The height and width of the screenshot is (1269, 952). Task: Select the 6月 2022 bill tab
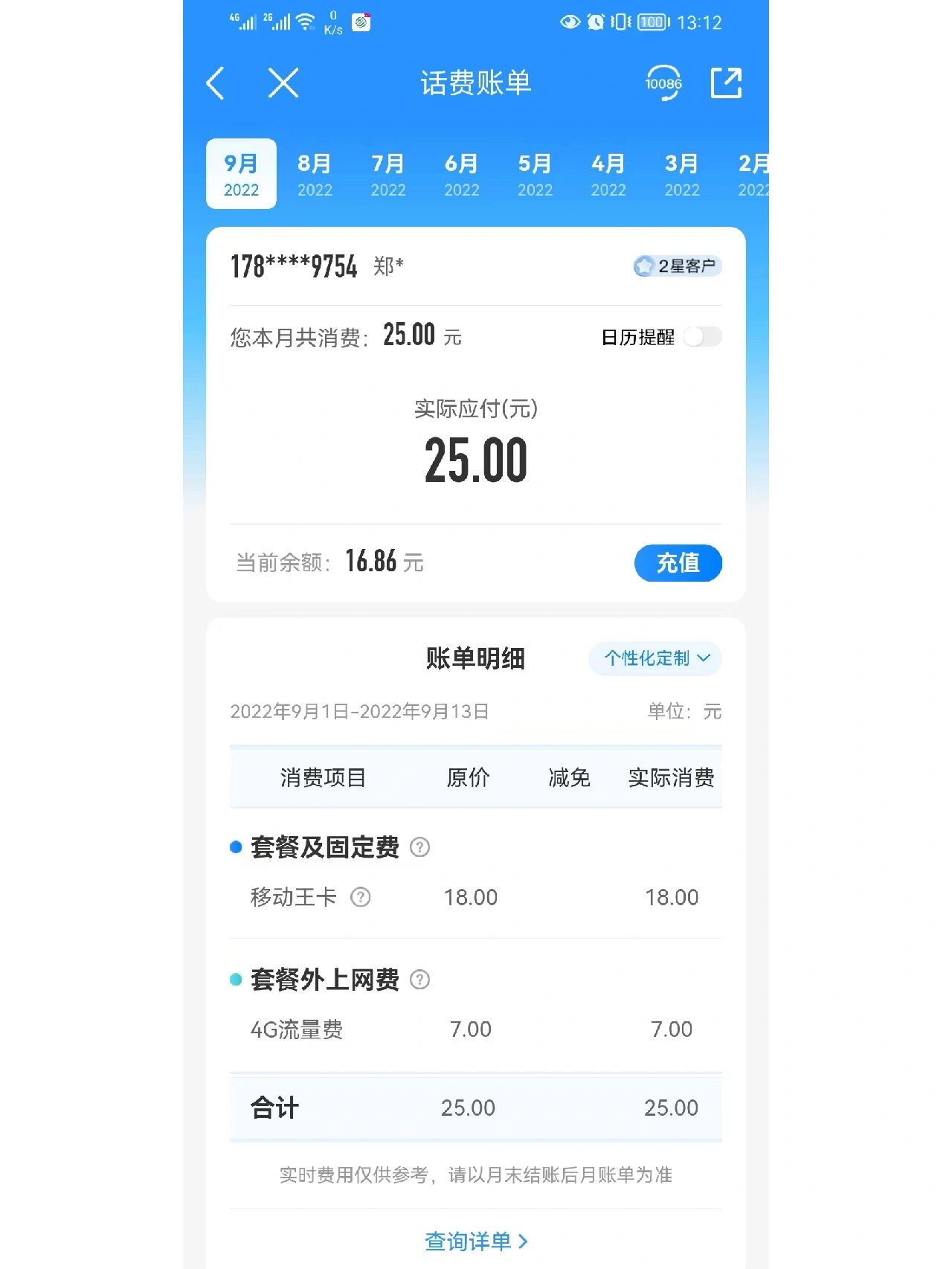(x=462, y=174)
